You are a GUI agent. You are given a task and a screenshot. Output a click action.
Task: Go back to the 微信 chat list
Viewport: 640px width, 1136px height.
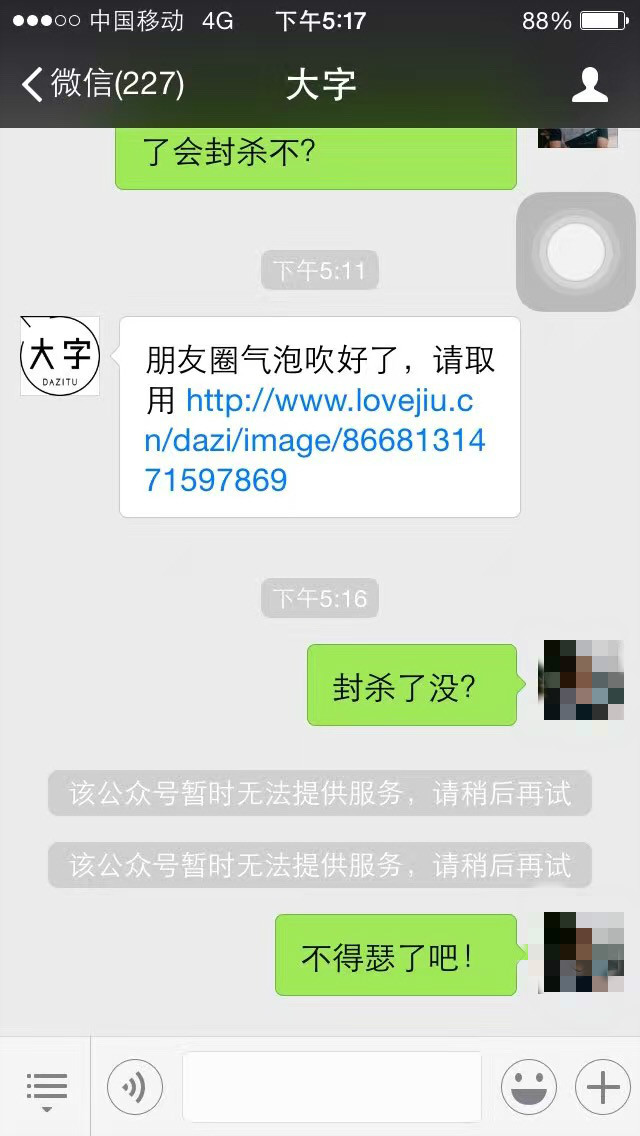[100, 84]
